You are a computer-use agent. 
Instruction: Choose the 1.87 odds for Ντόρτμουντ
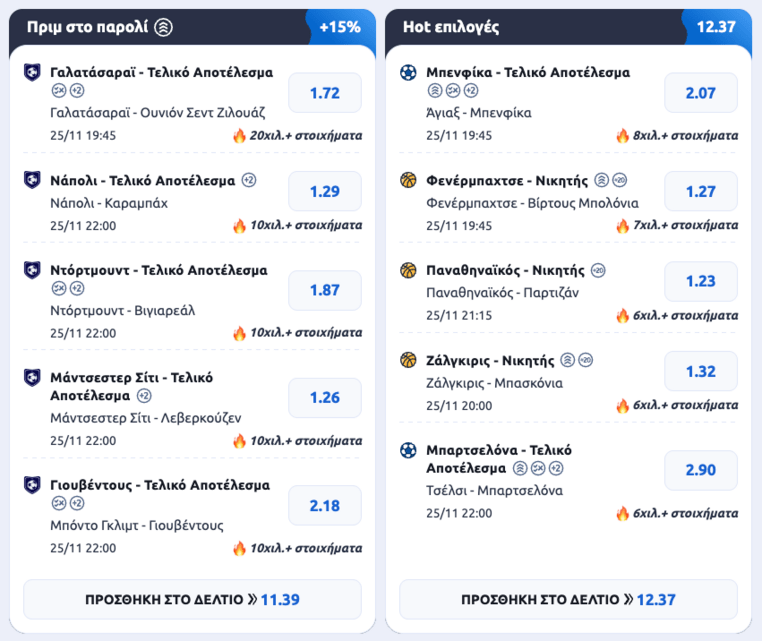325,290
